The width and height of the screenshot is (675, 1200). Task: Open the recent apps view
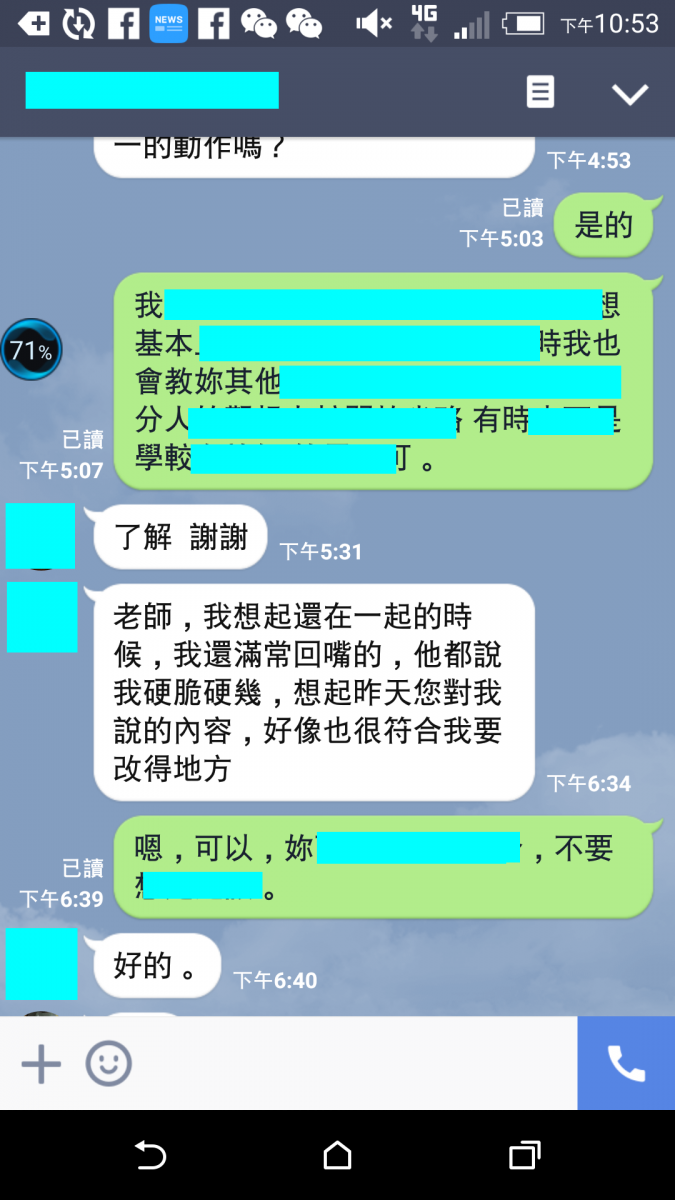[524, 1156]
